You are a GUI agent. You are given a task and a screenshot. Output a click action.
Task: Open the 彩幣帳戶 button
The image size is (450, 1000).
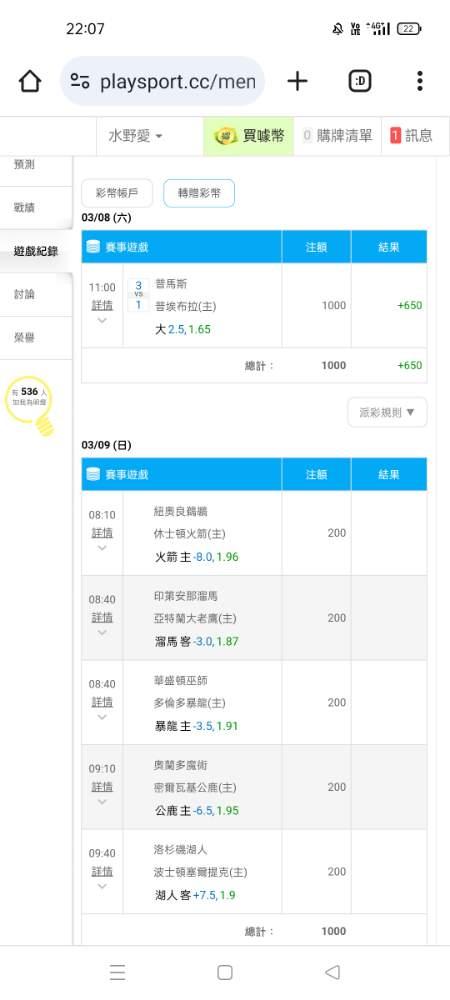pyautogui.click(x=117, y=193)
